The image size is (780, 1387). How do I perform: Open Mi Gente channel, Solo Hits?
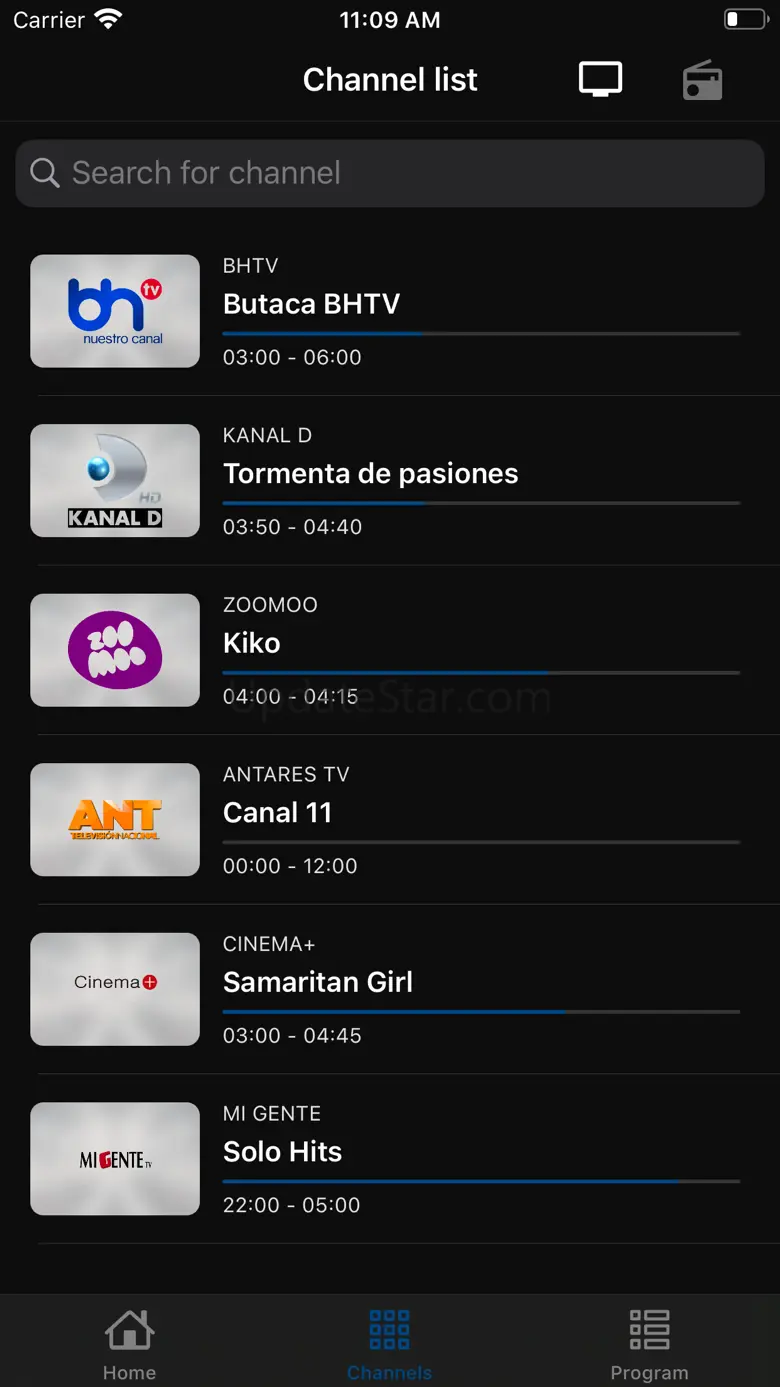390,1159
